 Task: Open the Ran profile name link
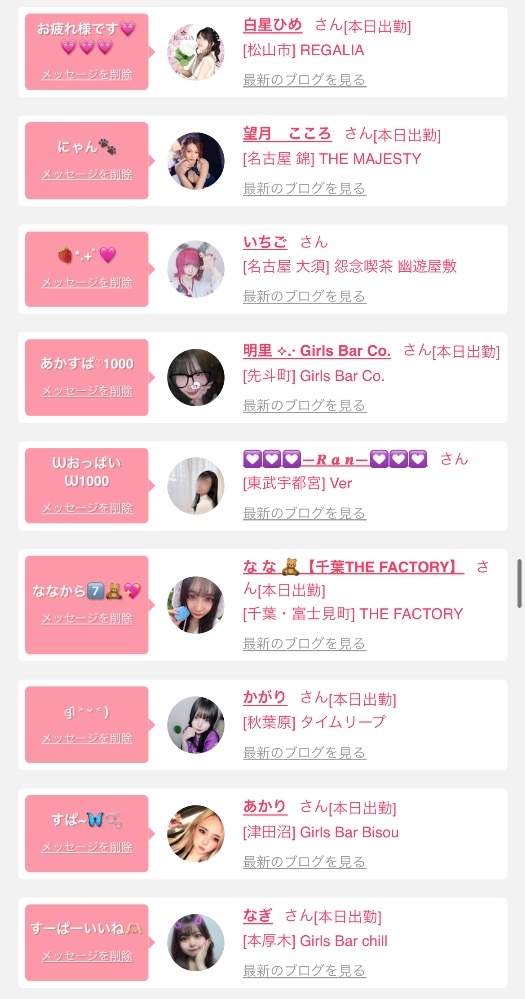pyautogui.click(x=335, y=459)
